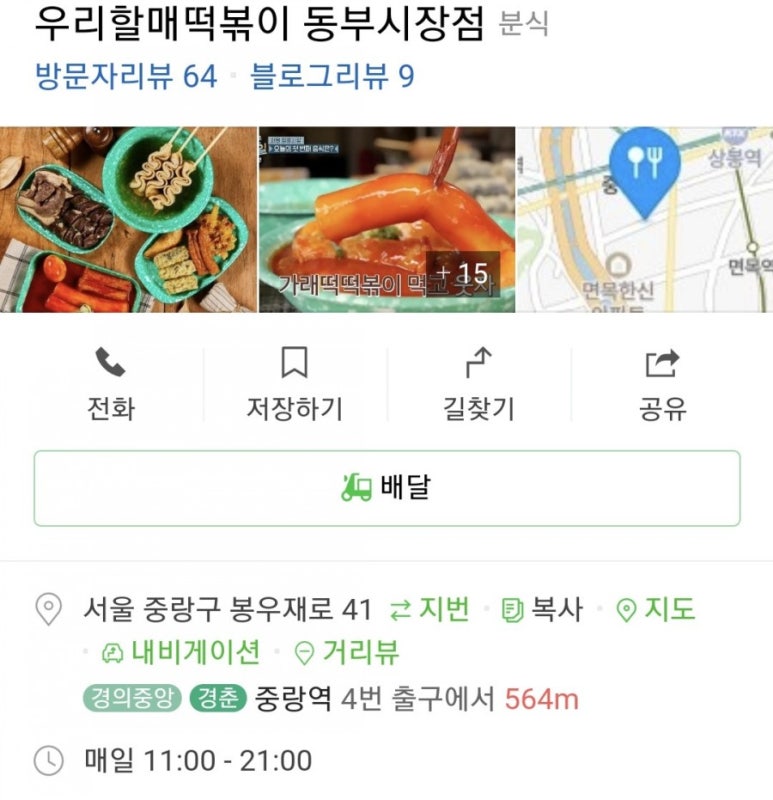This screenshot has width=773, height=800.
Task: View the first food photo
Action: (128, 220)
